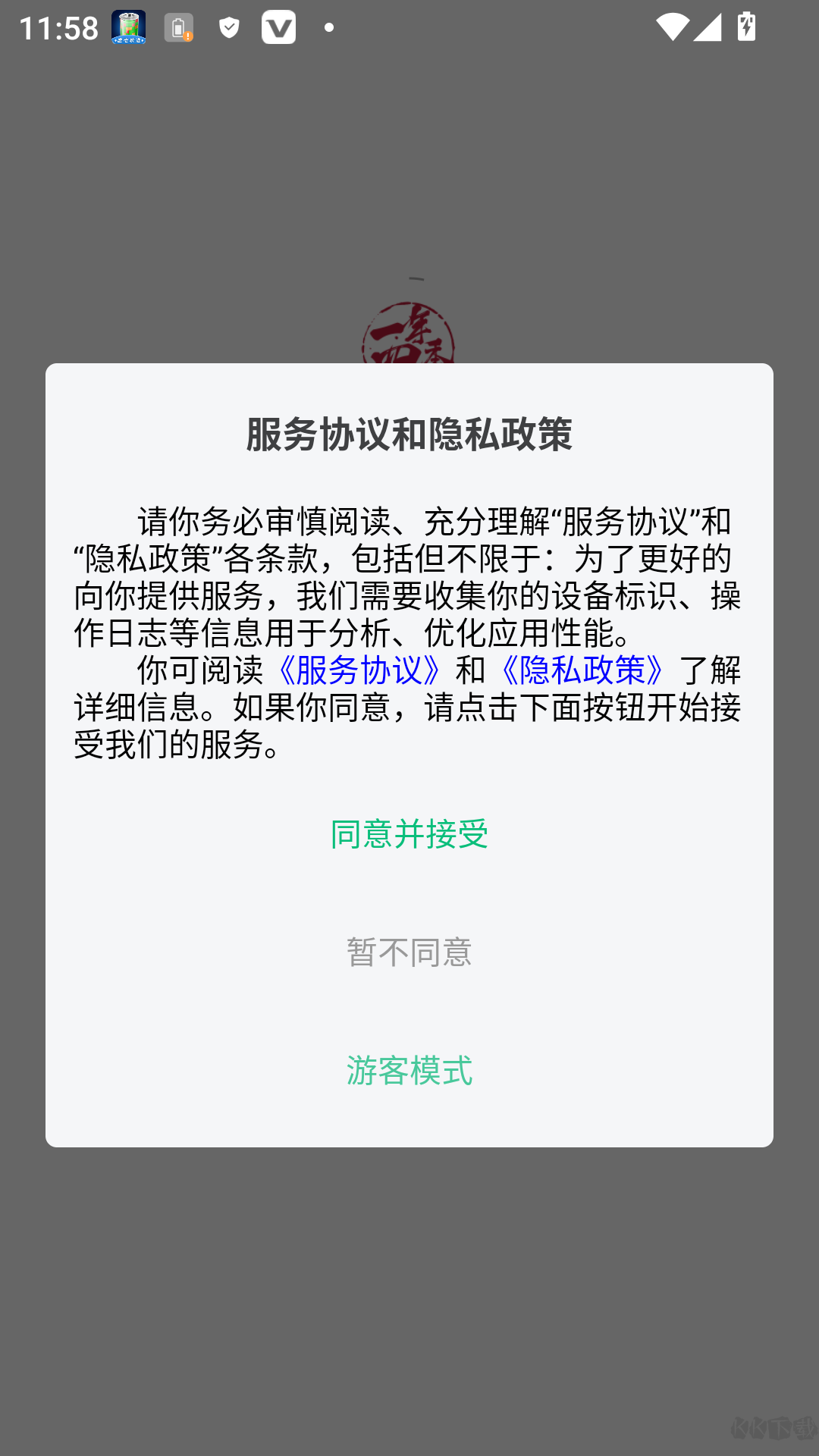
Task: Open the shield security notification icon
Action: [x=228, y=28]
